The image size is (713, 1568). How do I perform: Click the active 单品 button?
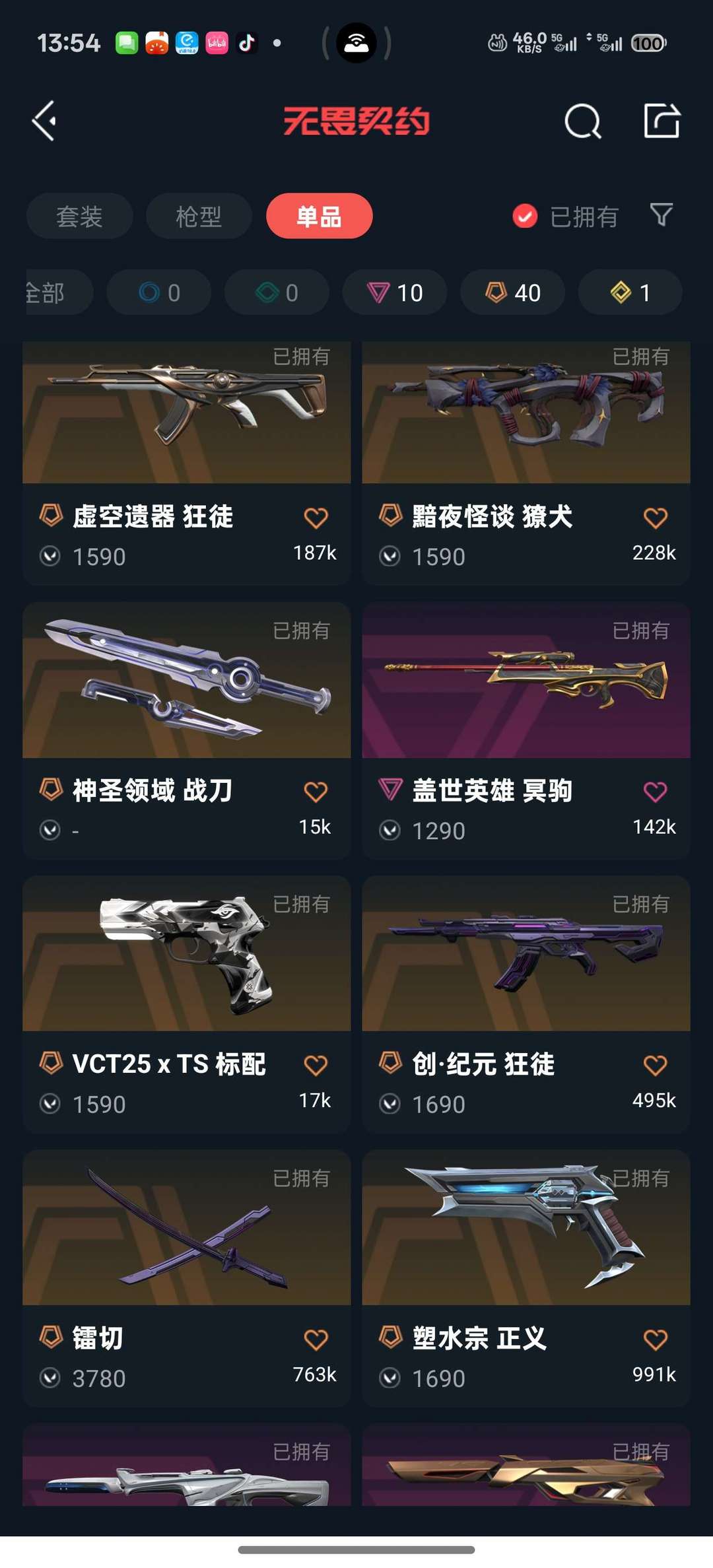(319, 216)
